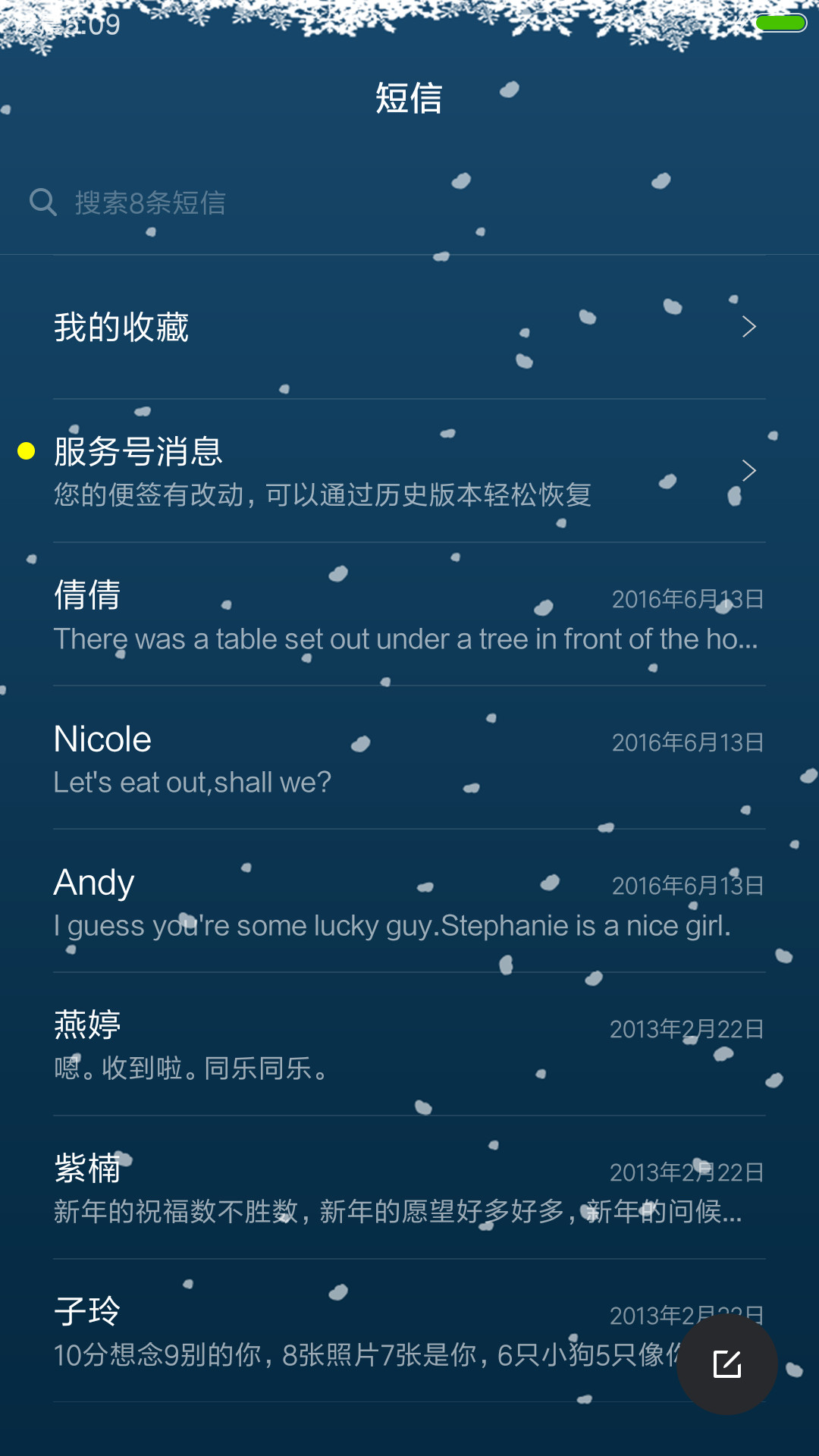This screenshot has width=819, height=1456.
Task: Open the message thread from 紫楠
Action: click(409, 1188)
